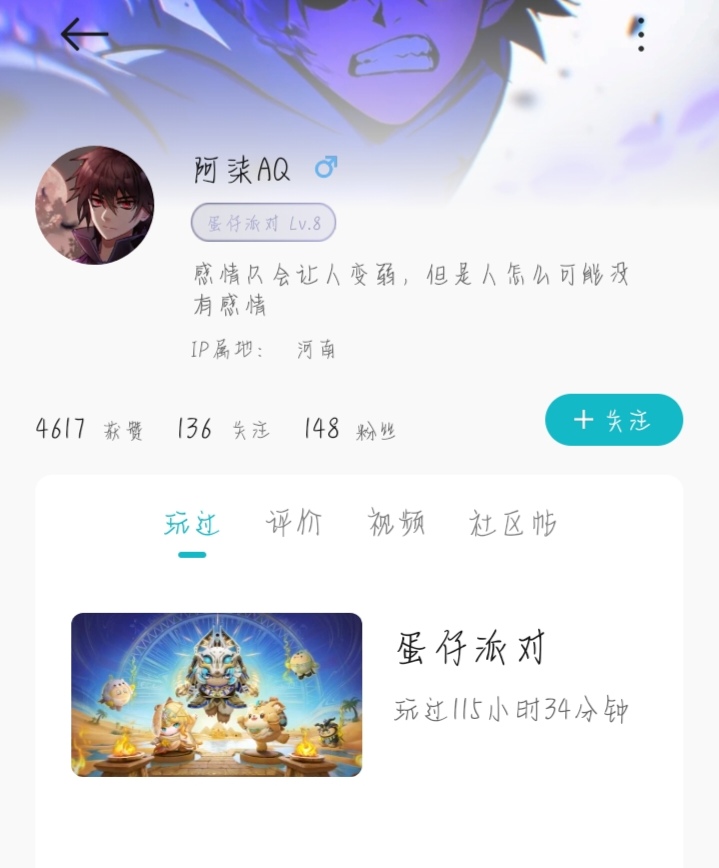
Task: Open 阿柒AQ's profile avatar
Action: pyautogui.click(x=95, y=205)
